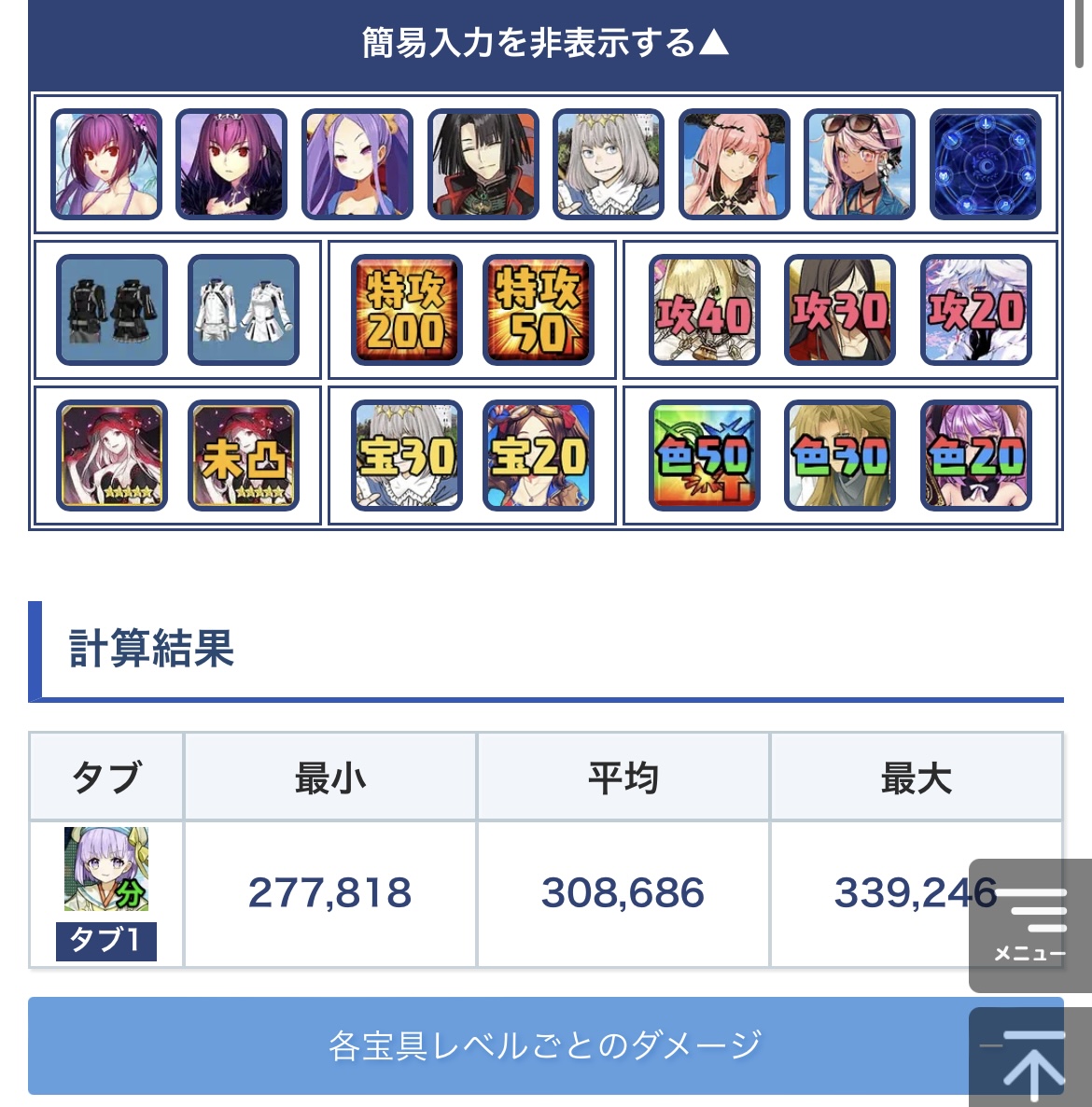The image size is (1092, 1107).
Task: Apply the 特攻200 damage bonus
Action: [407, 309]
